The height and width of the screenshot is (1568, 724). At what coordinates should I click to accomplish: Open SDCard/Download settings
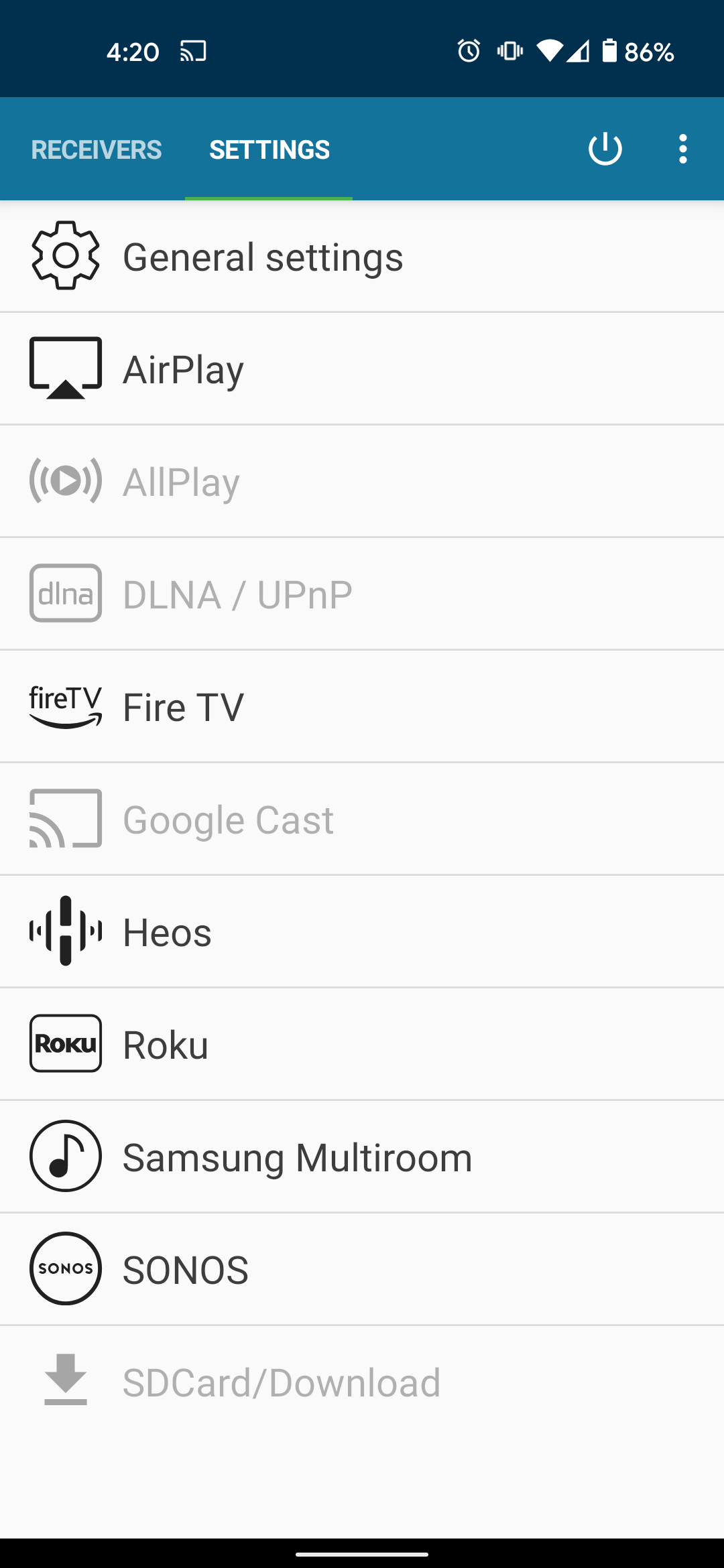362,1382
